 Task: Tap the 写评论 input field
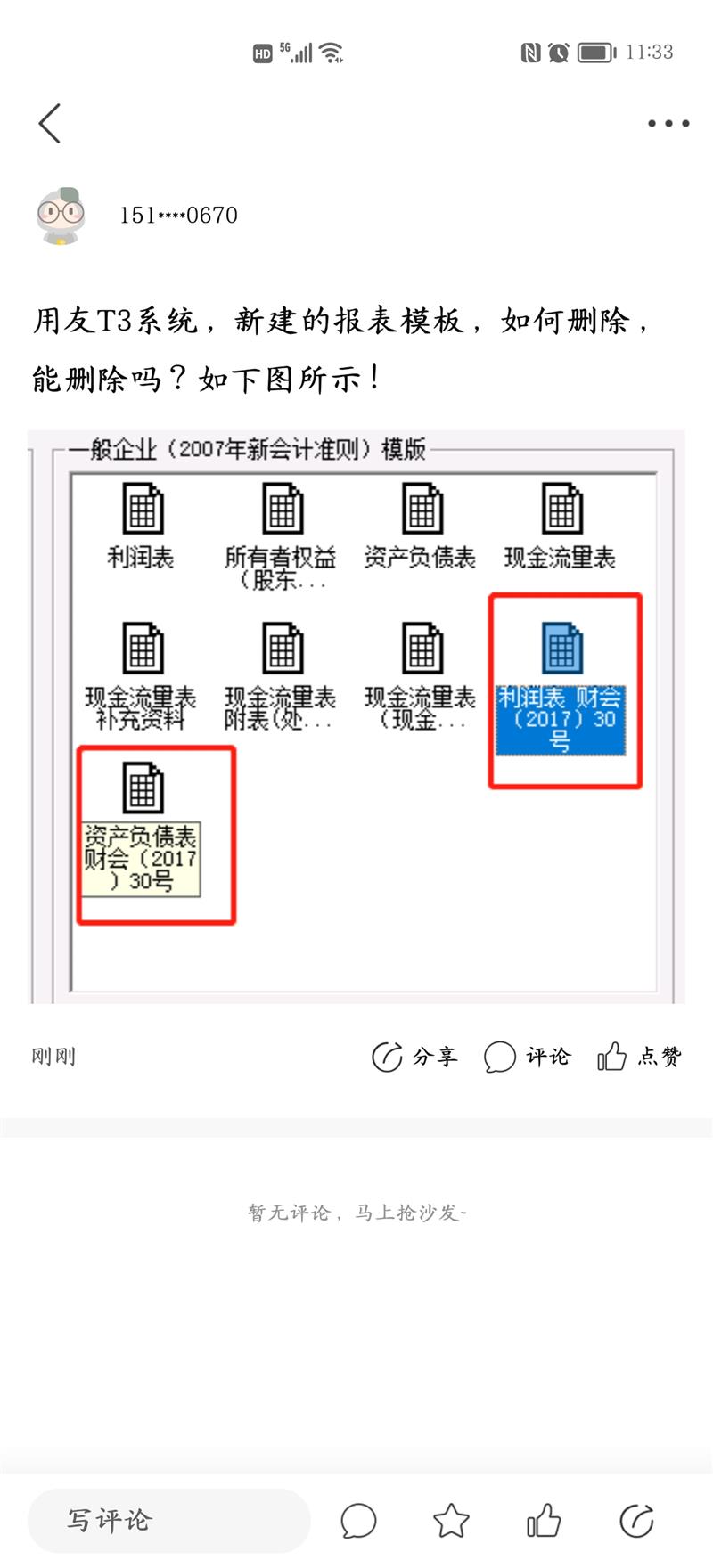169,1520
